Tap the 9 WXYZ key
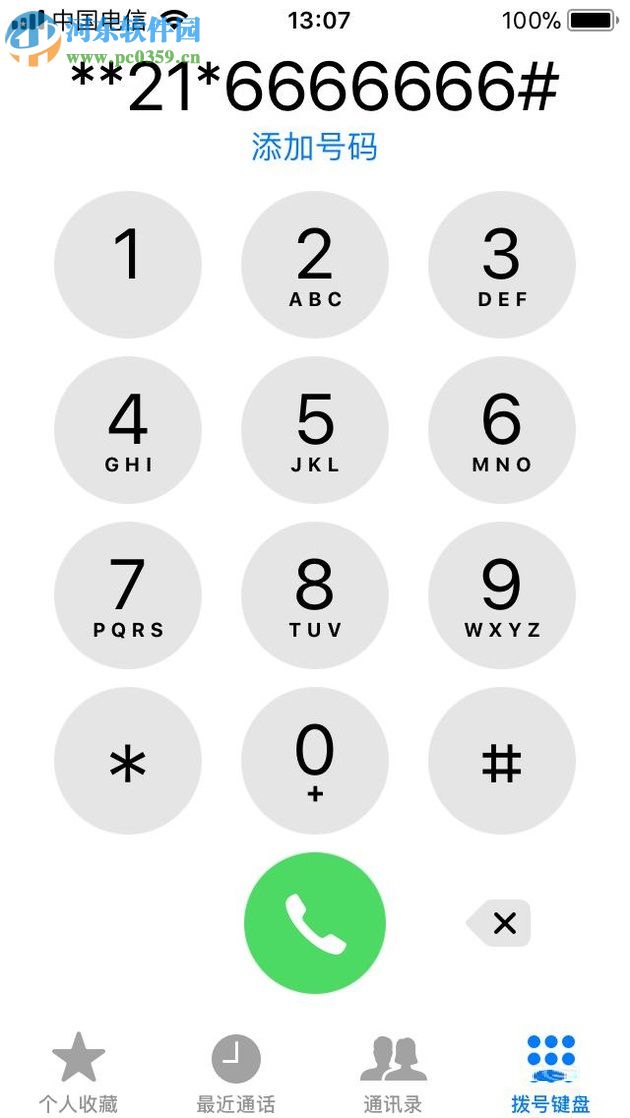The width and height of the screenshot is (630, 1118). (502, 596)
